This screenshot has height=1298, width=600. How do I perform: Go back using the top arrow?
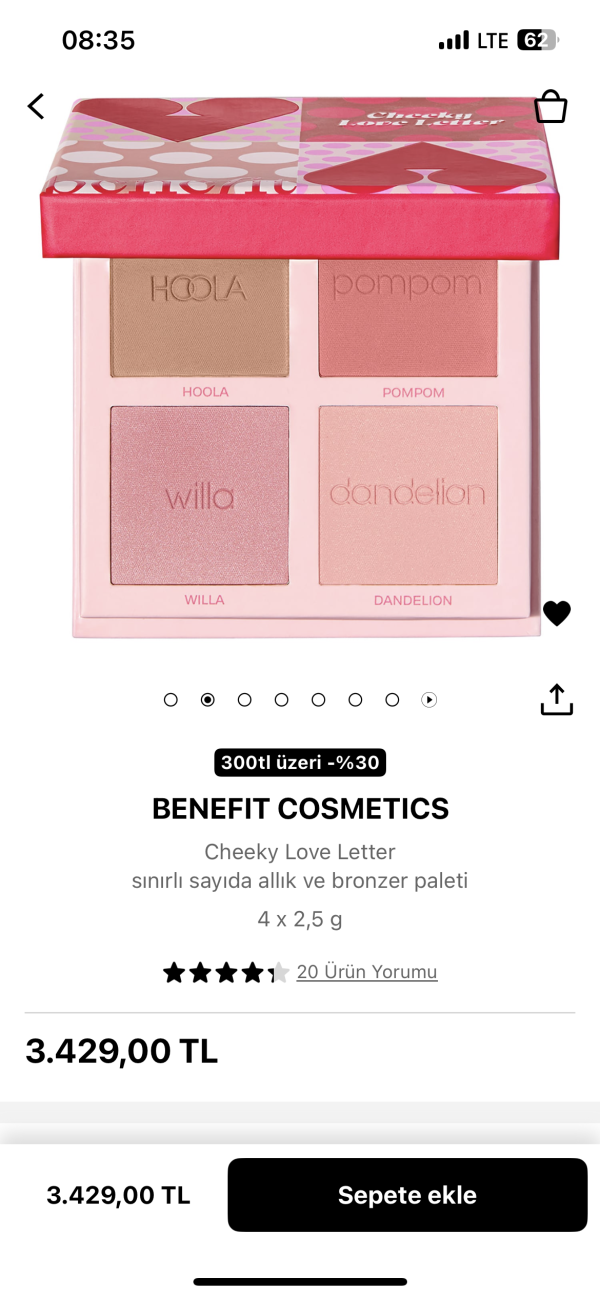[x=36, y=106]
